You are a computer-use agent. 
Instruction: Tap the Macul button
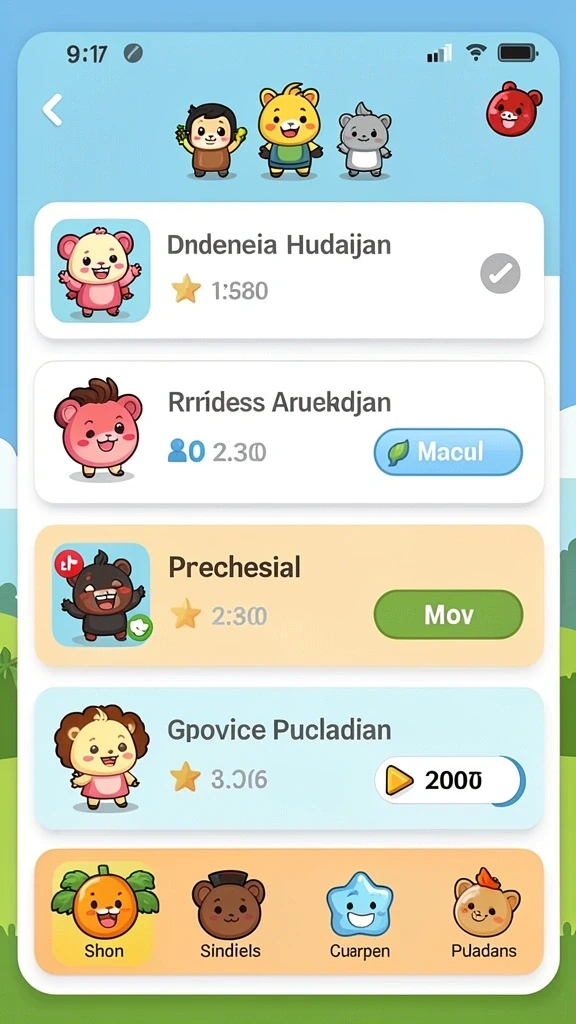pyautogui.click(x=448, y=451)
